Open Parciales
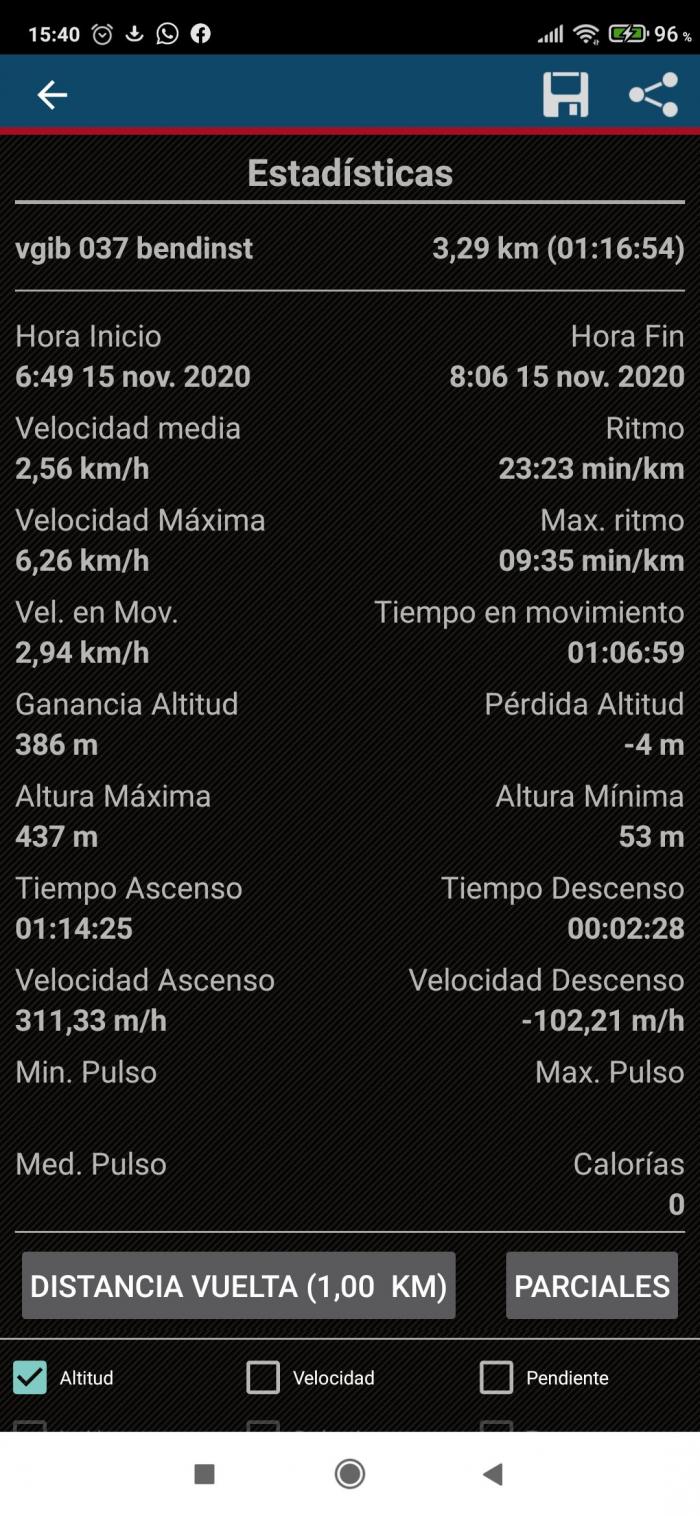Image resolution: width=700 pixels, height=1516 pixels. pyautogui.click(x=592, y=1285)
